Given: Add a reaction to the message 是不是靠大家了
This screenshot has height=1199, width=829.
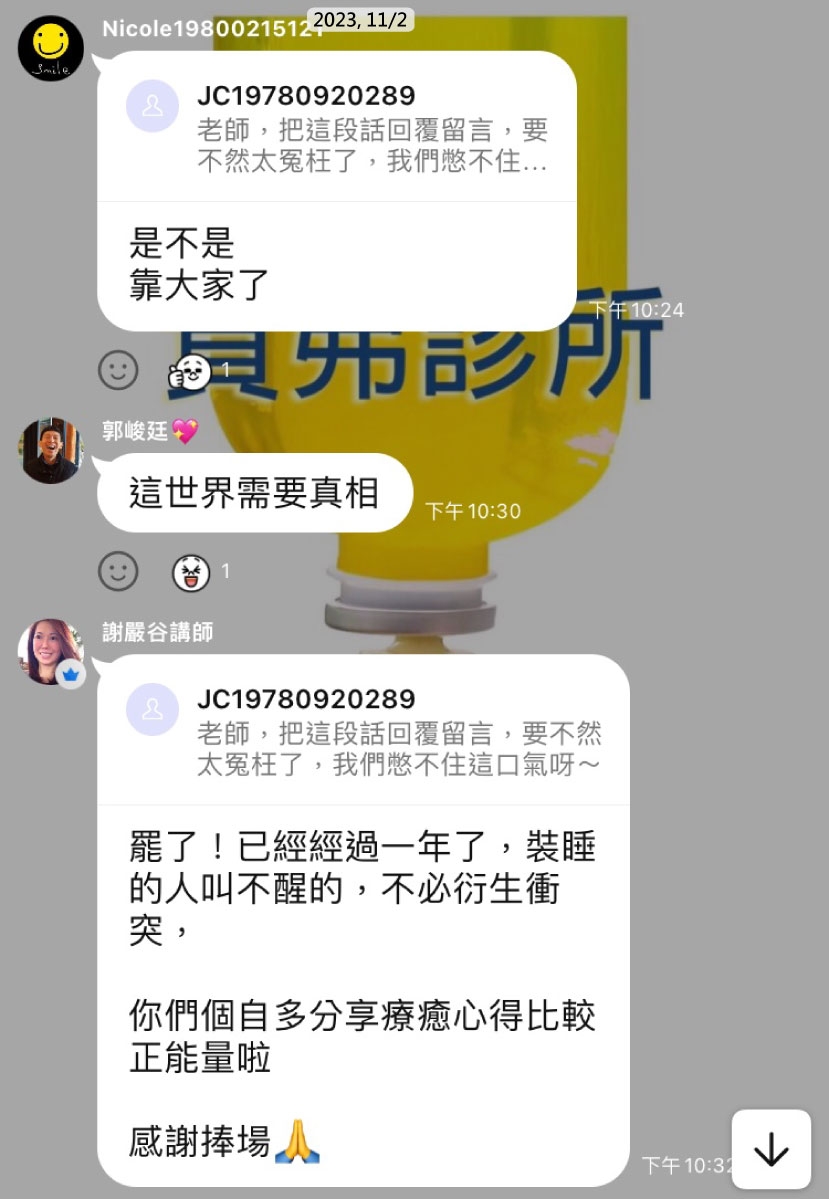Looking at the screenshot, I should (x=118, y=370).
